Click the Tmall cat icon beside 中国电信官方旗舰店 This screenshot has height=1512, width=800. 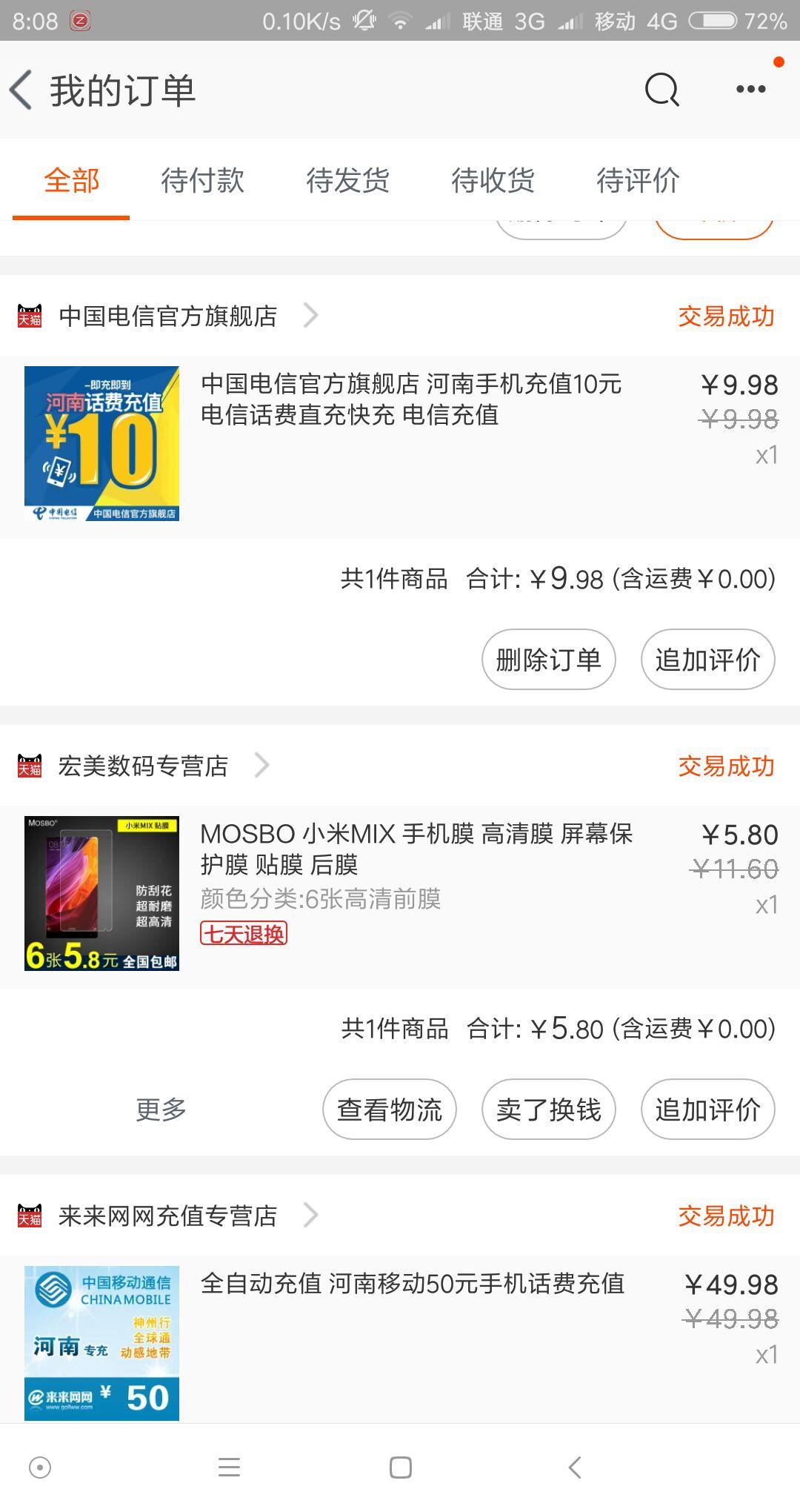[x=30, y=316]
